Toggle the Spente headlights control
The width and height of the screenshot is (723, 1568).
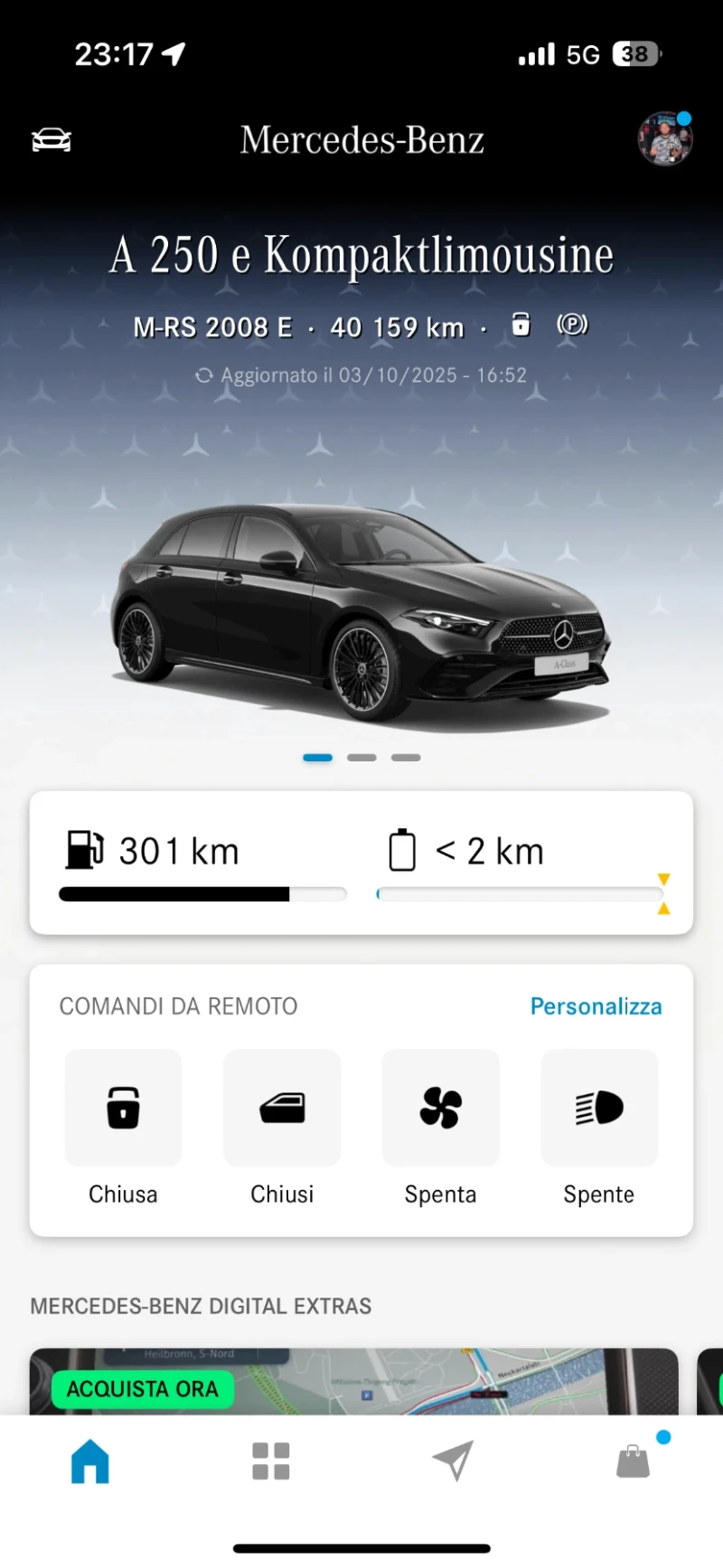click(598, 1108)
